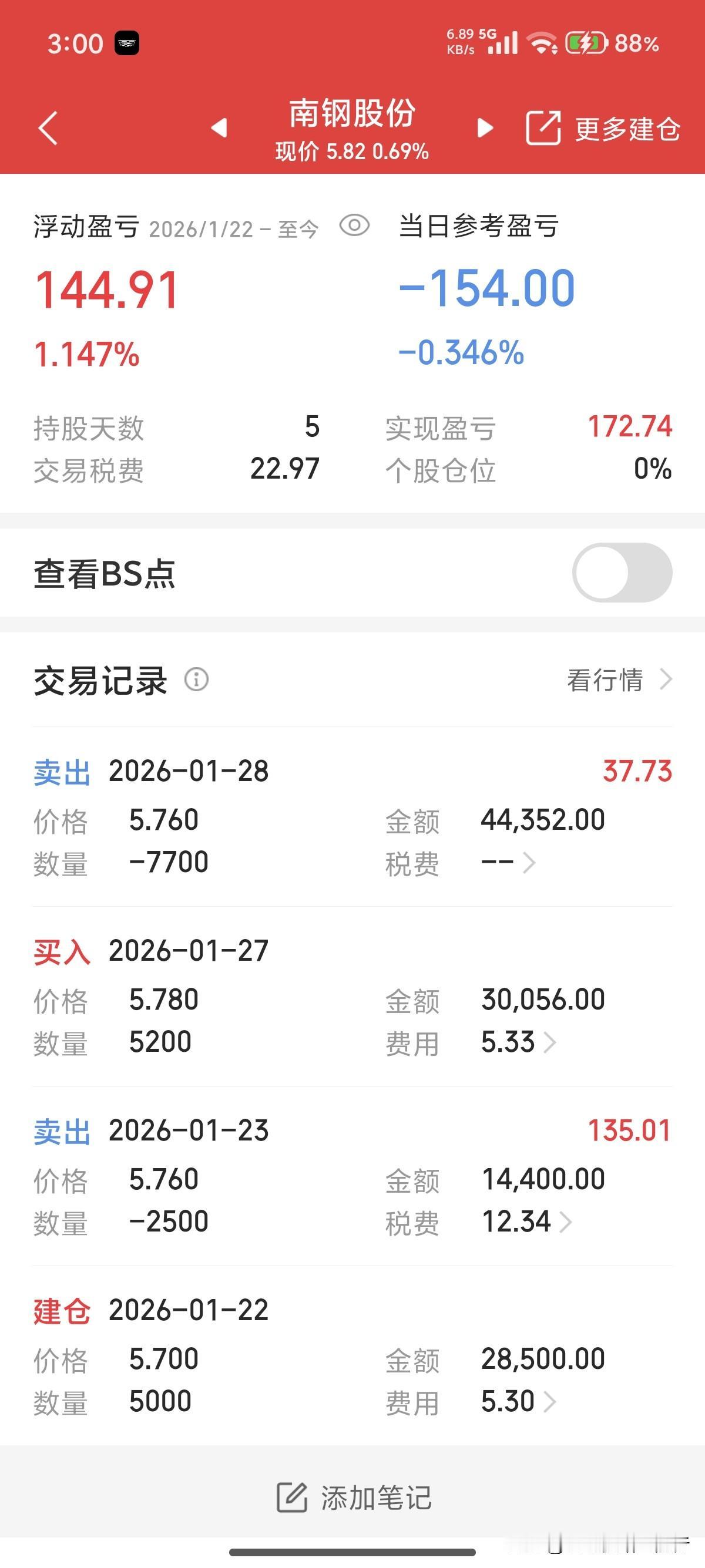The height and width of the screenshot is (1568, 705).
Task: Switch to the next stock with right triangle
Action: tap(485, 128)
